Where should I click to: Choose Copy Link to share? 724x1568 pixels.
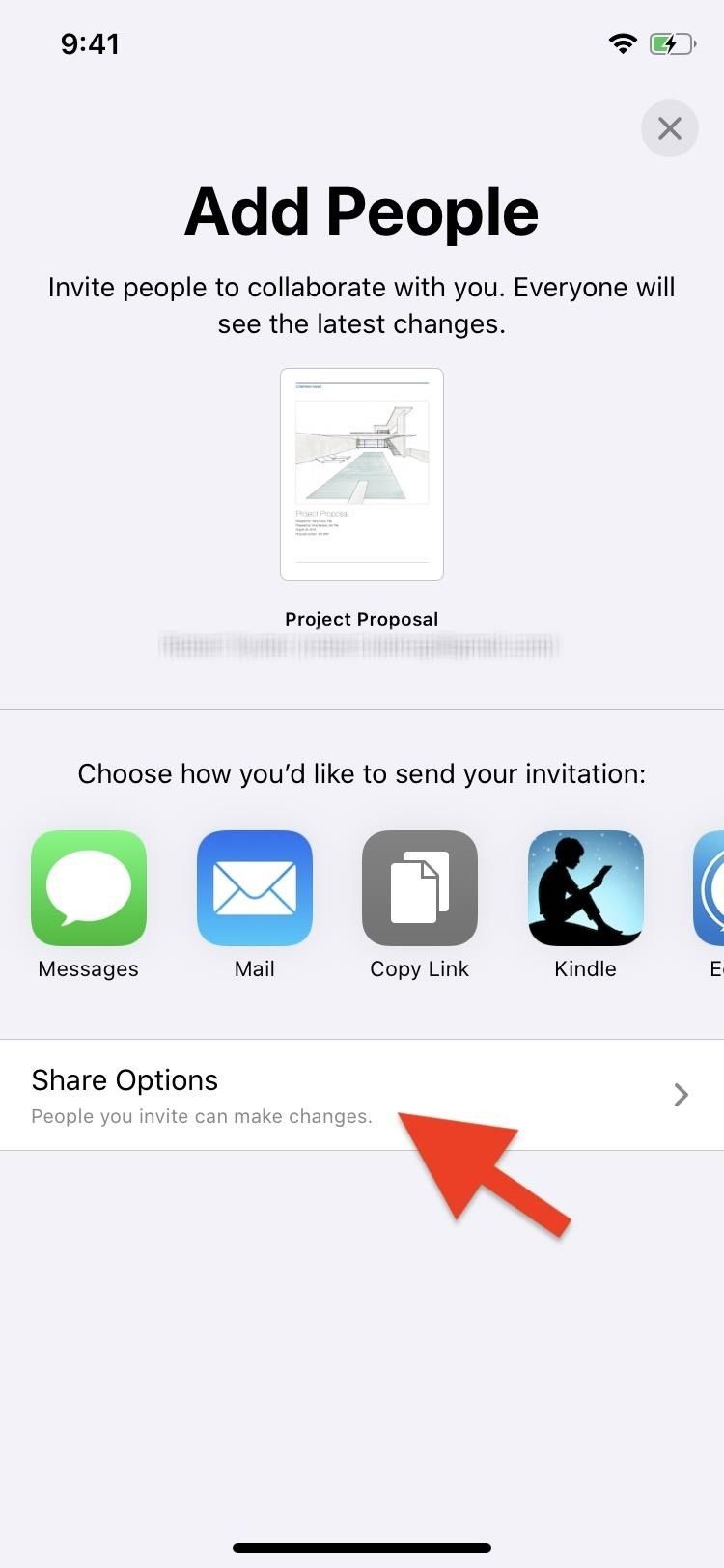420,888
